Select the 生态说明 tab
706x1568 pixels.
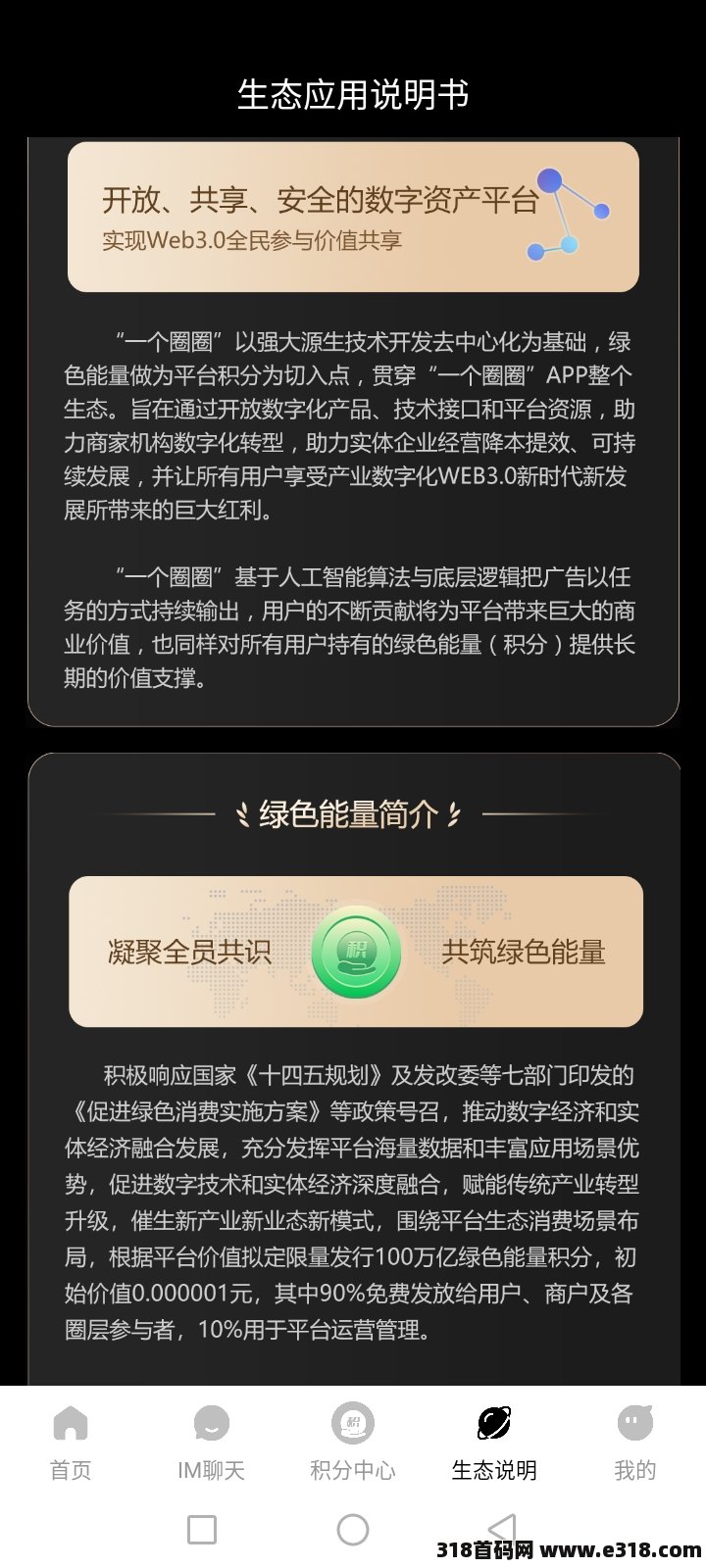(494, 1443)
